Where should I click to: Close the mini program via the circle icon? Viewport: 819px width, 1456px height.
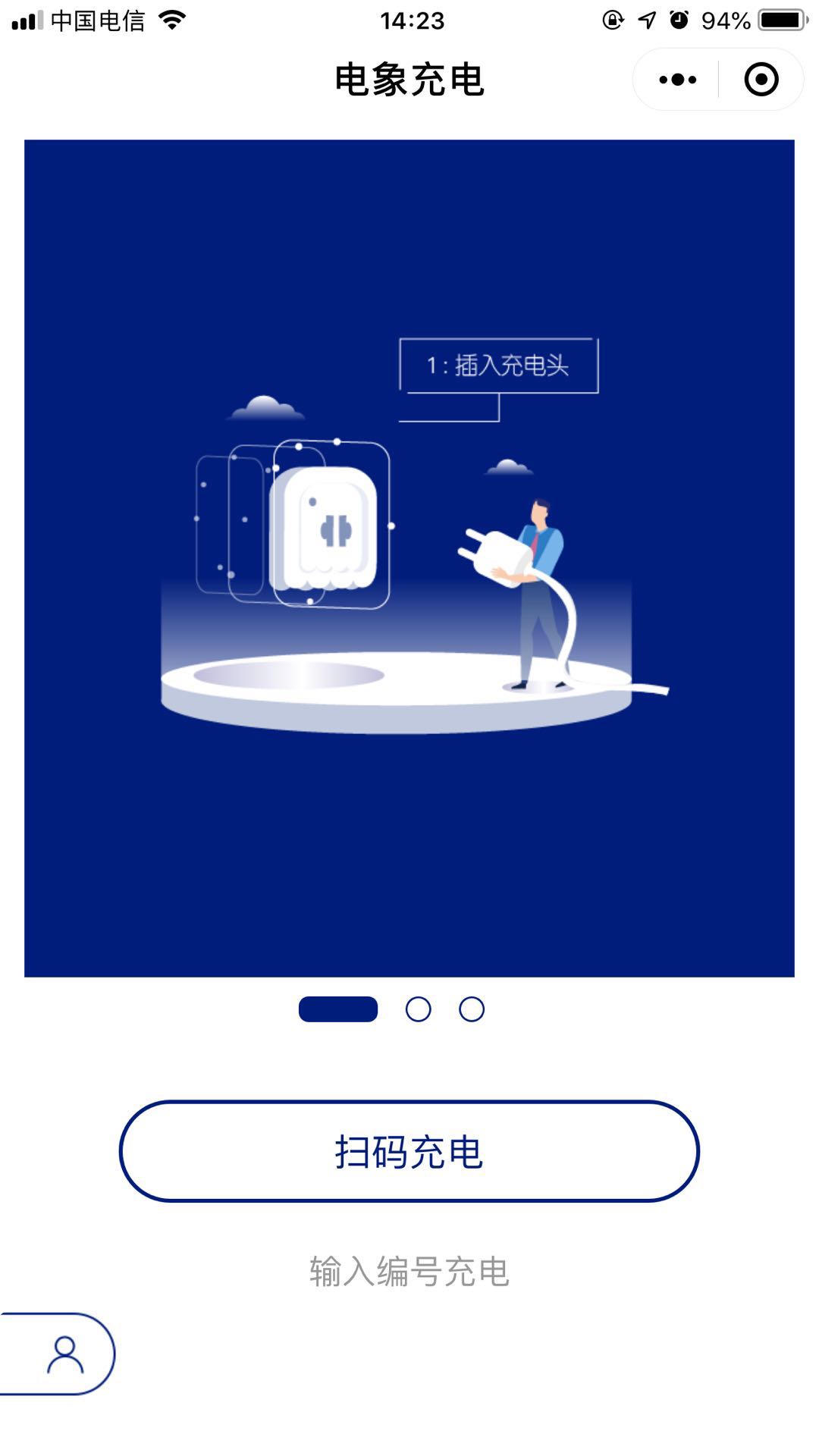[x=761, y=80]
